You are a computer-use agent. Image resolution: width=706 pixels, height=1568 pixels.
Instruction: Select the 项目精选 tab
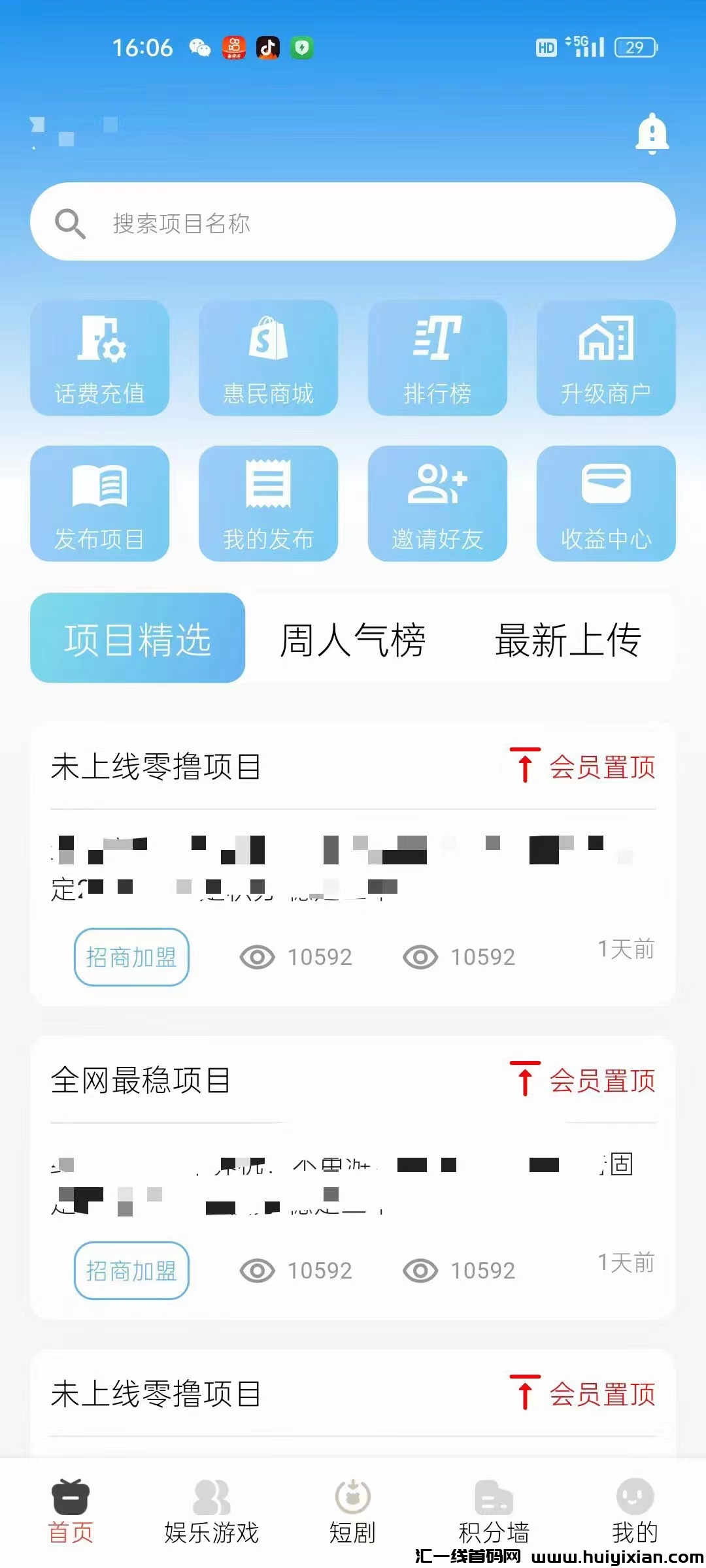coord(137,640)
